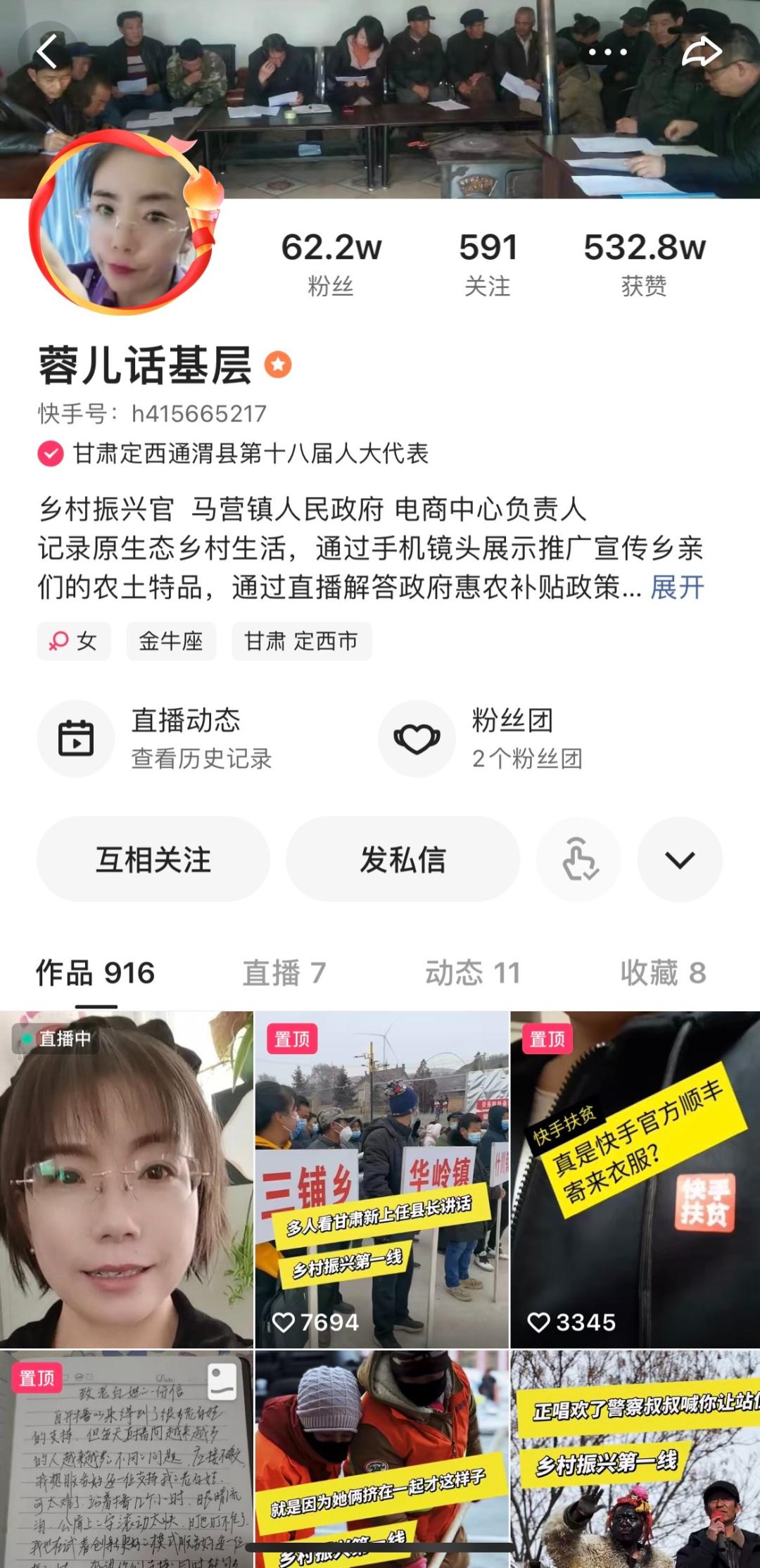Open 直播动态 history records
760x1568 pixels.
[x=155, y=738]
